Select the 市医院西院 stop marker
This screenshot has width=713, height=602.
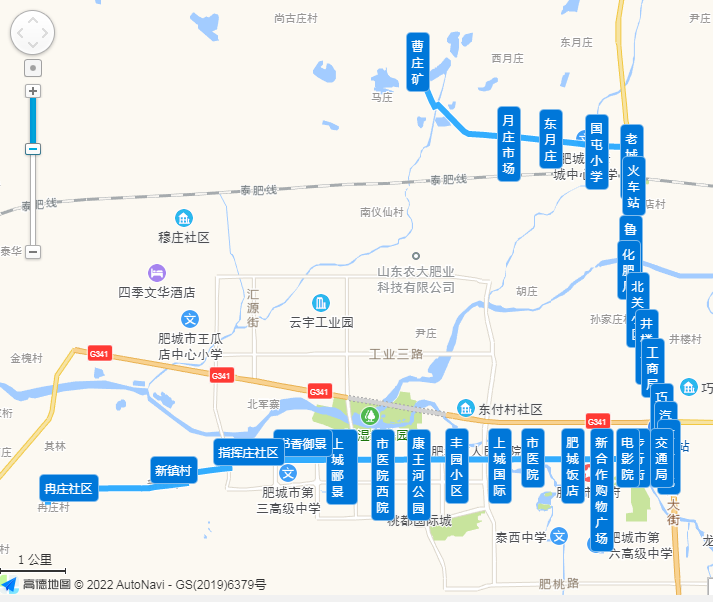(x=381, y=476)
